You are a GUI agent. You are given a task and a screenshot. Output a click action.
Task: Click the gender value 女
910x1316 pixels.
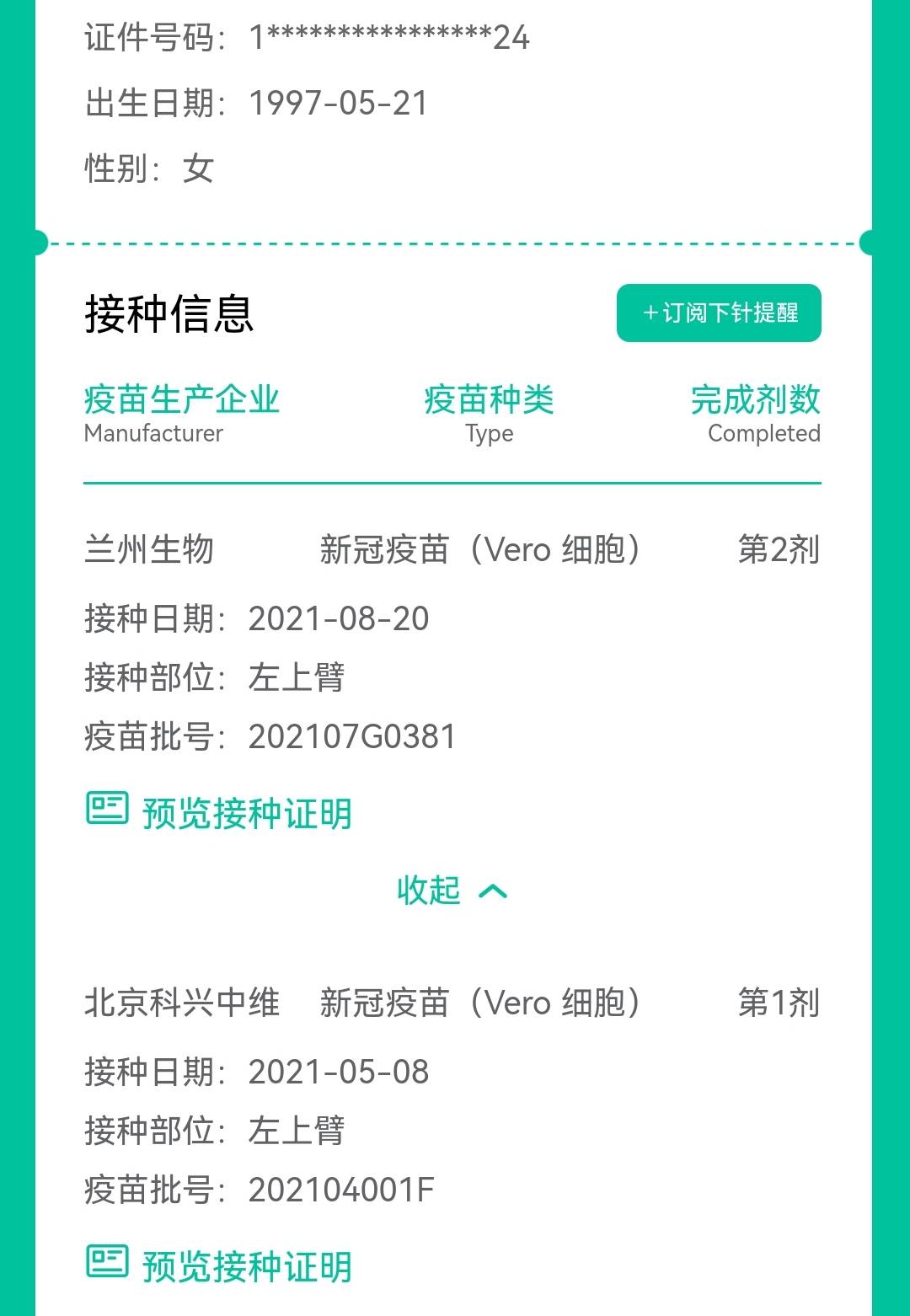(199, 169)
